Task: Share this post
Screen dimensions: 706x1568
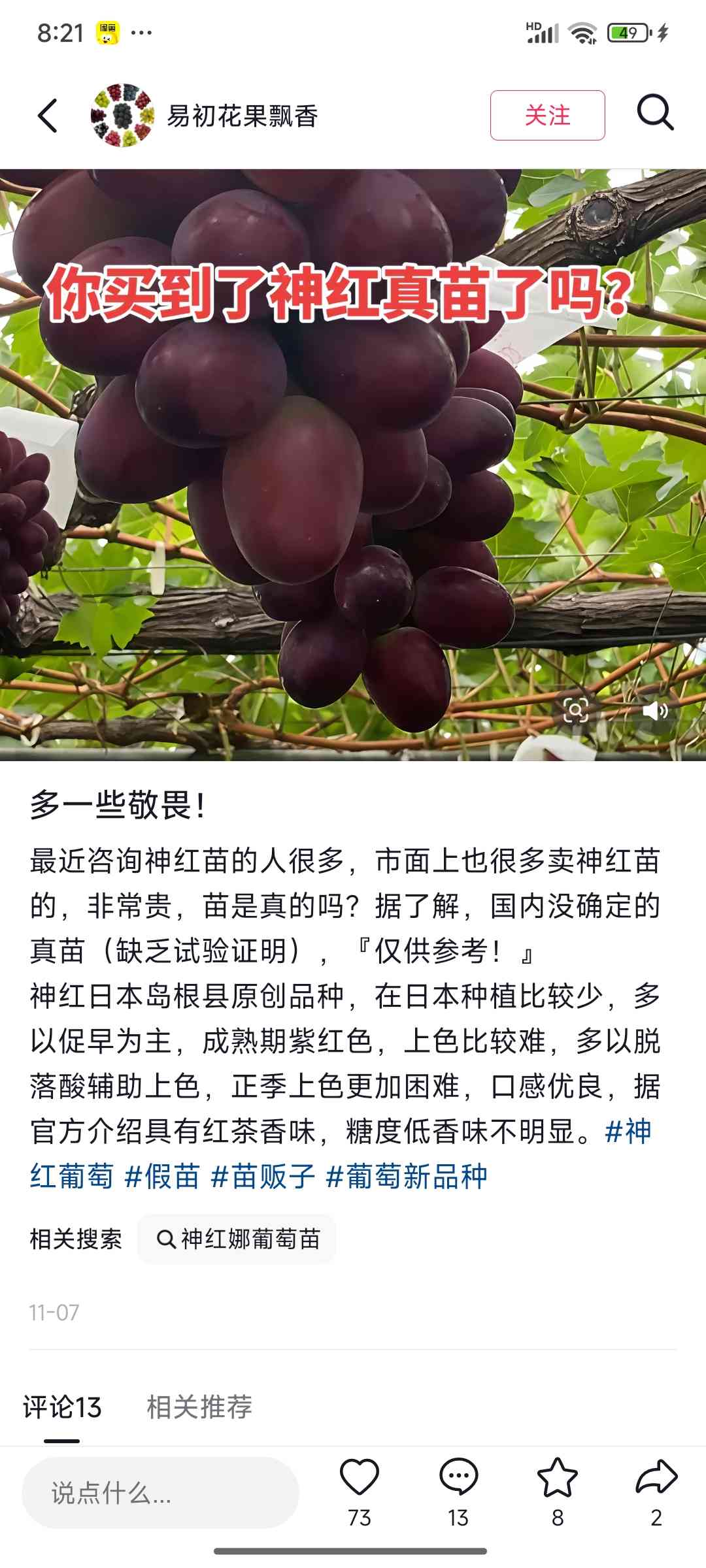Action: coord(656,1478)
